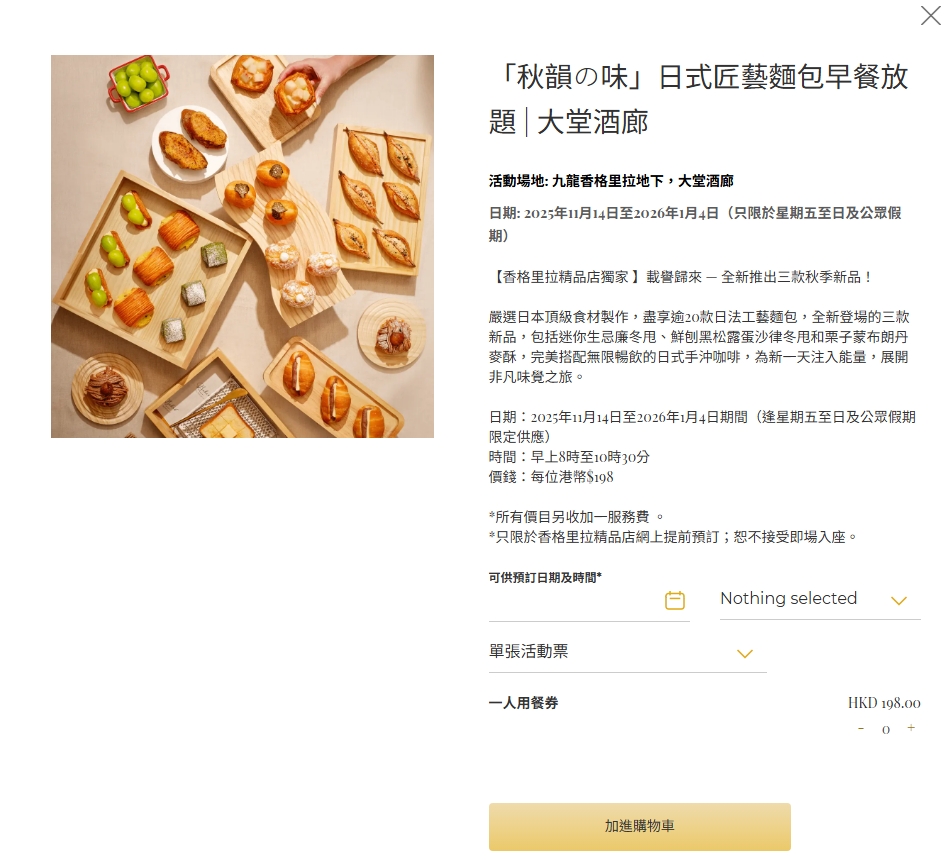The width and height of the screenshot is (948, 860).
Task: Open the booking date calendar picker
Action: pyautogui.click(x=675, y=600)
